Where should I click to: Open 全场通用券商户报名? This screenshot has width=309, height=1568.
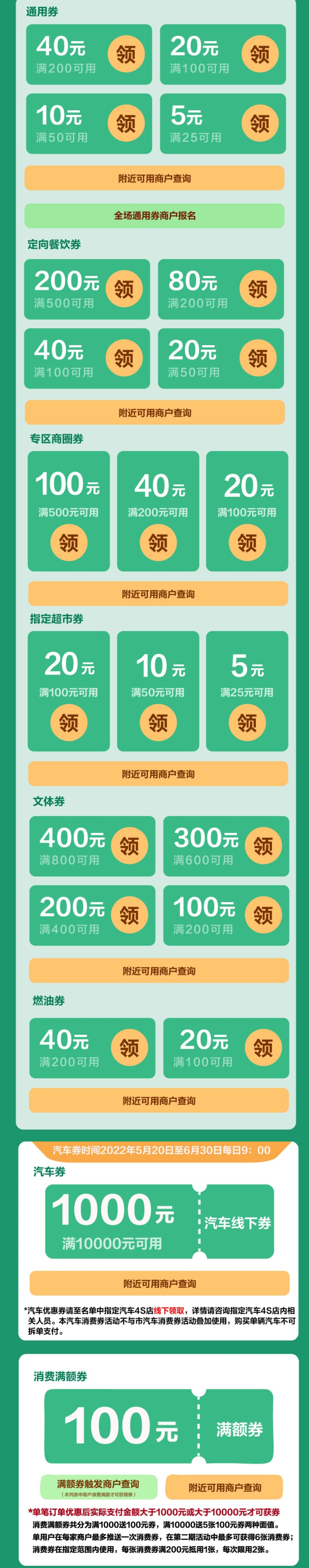pyautogui.click(x=154, y=215)
